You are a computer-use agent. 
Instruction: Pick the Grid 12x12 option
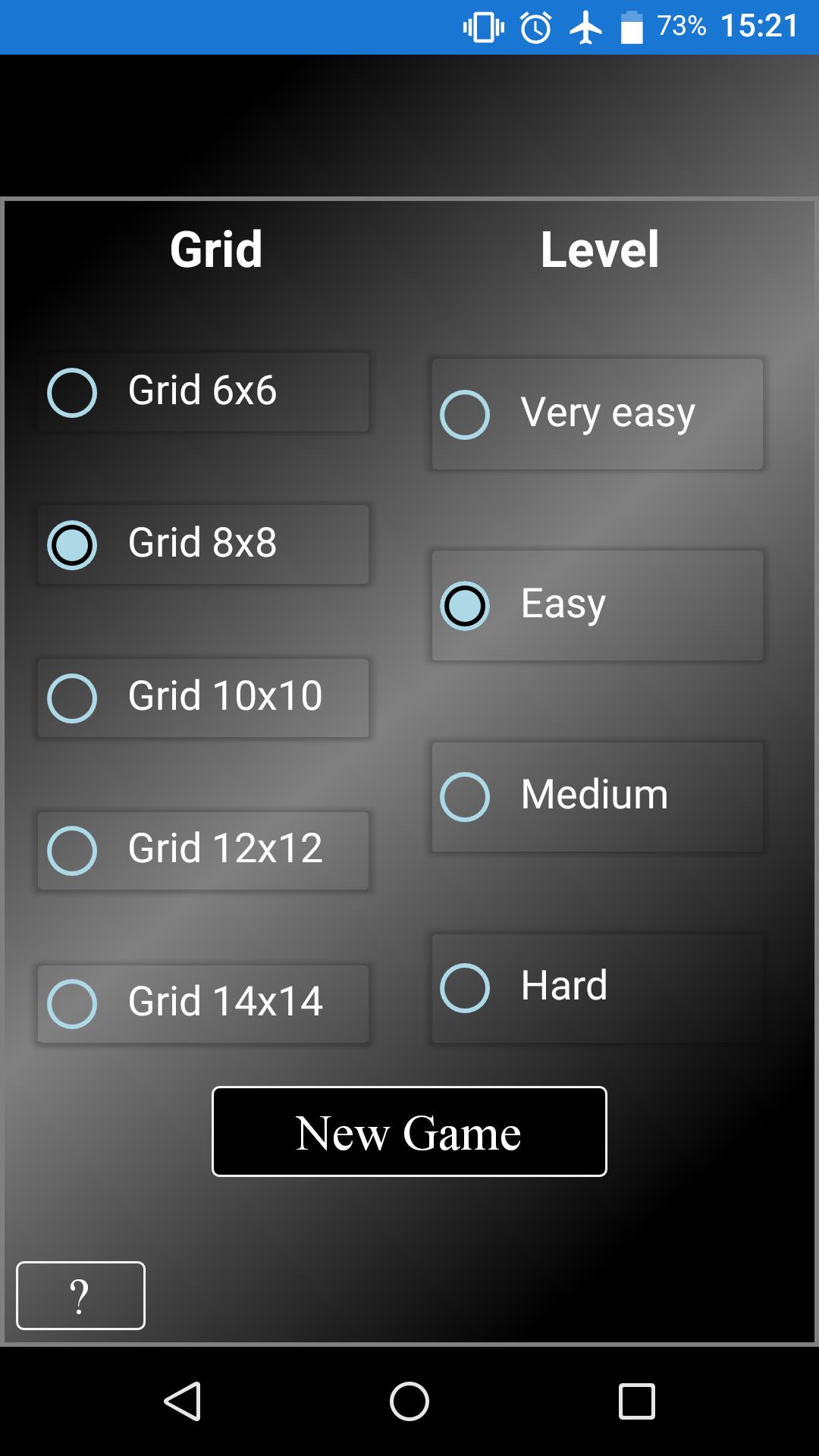(x=202, y=850)
